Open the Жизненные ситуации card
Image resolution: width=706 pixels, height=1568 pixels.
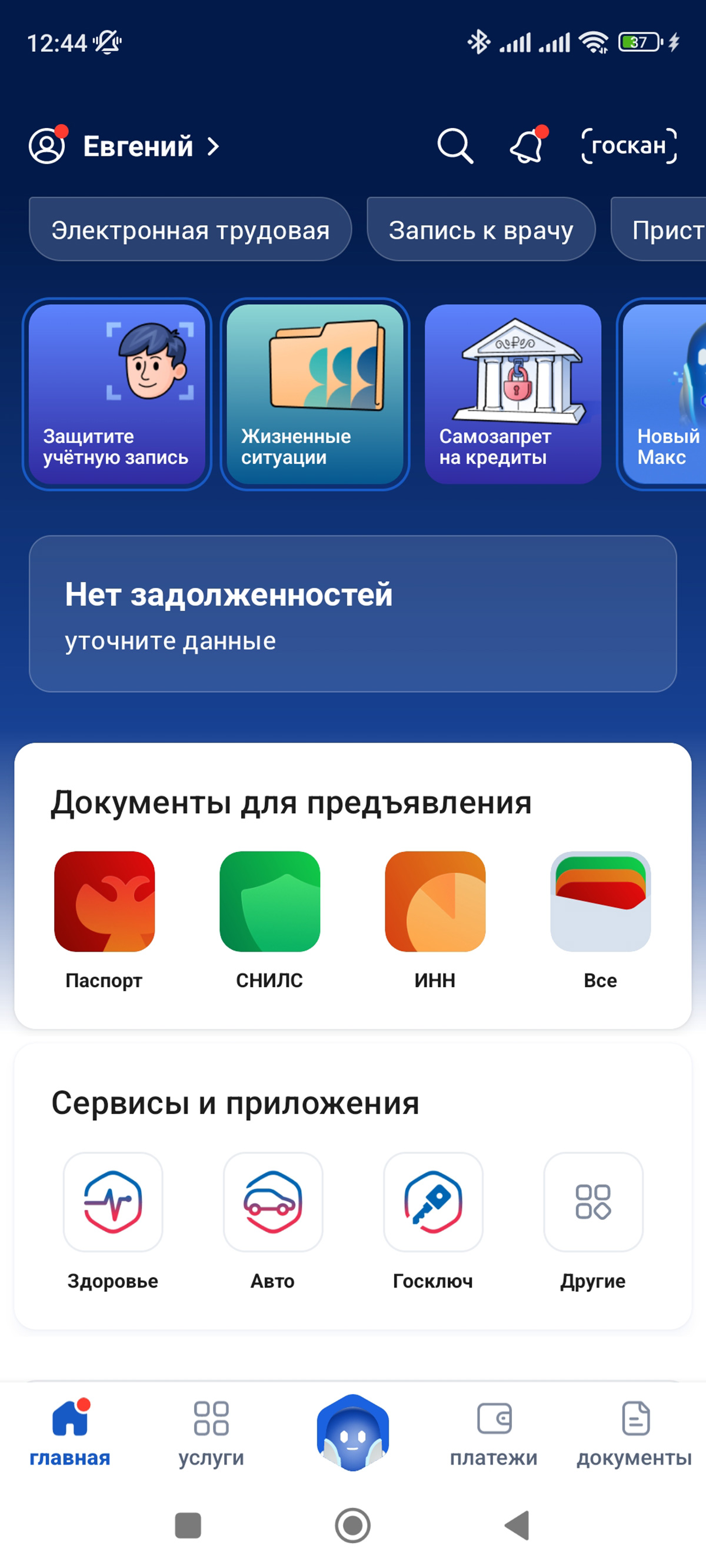pyautogui.click(x=314, y=394)
